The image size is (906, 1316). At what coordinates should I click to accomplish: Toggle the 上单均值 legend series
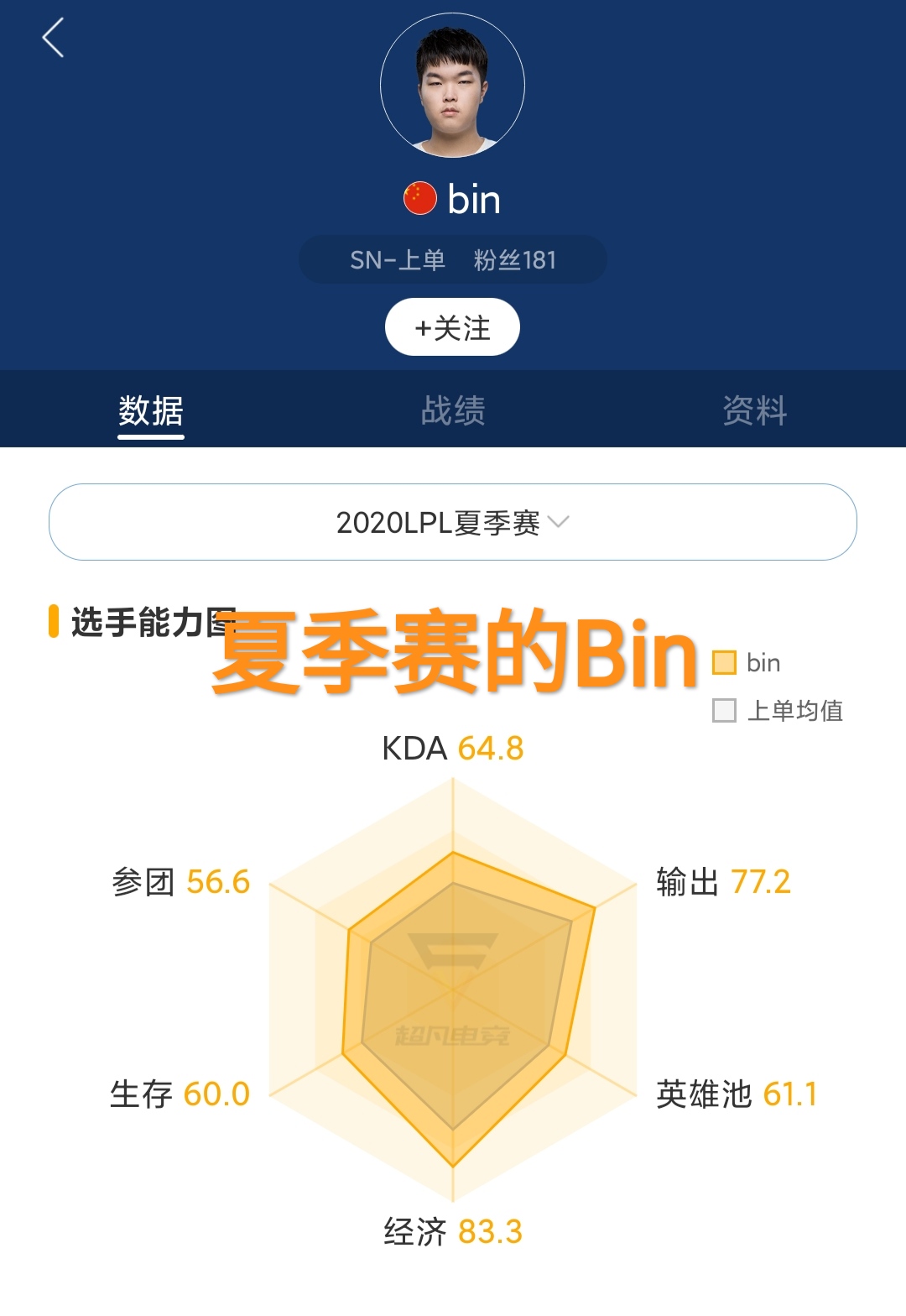777,711
